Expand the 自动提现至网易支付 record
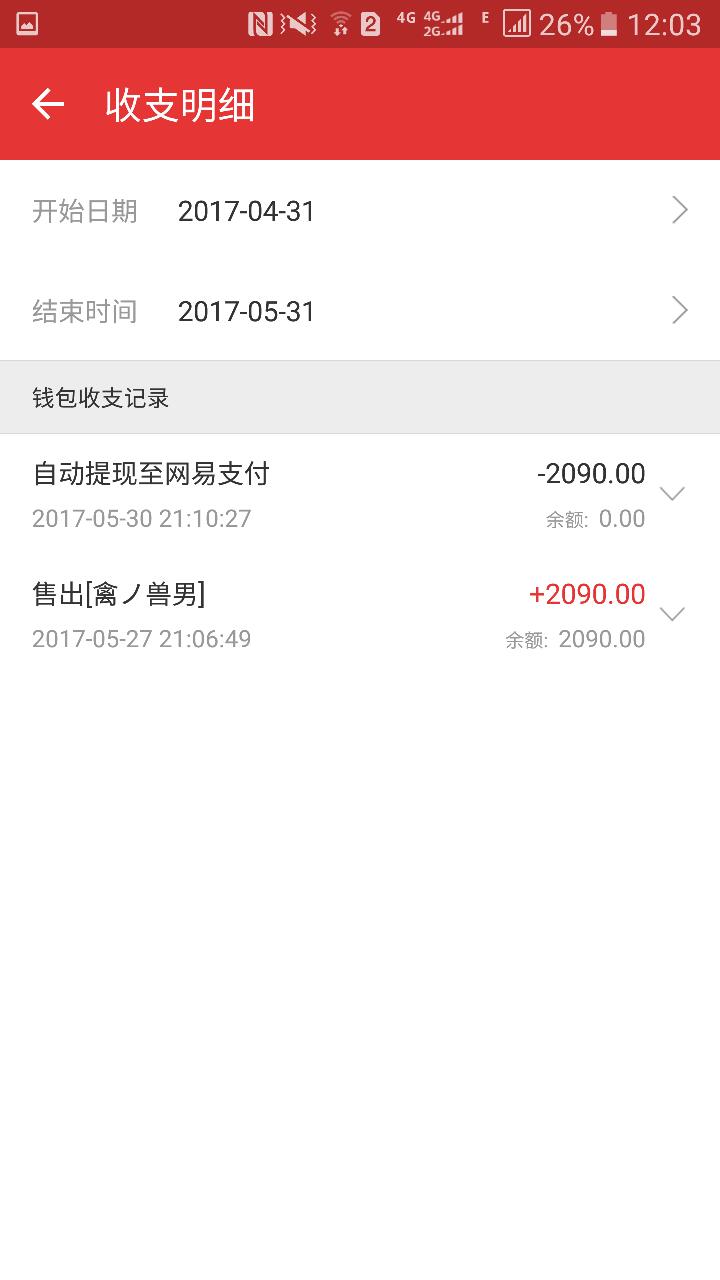The height and width of the screenshot is (1280, 720). point(672,494)
